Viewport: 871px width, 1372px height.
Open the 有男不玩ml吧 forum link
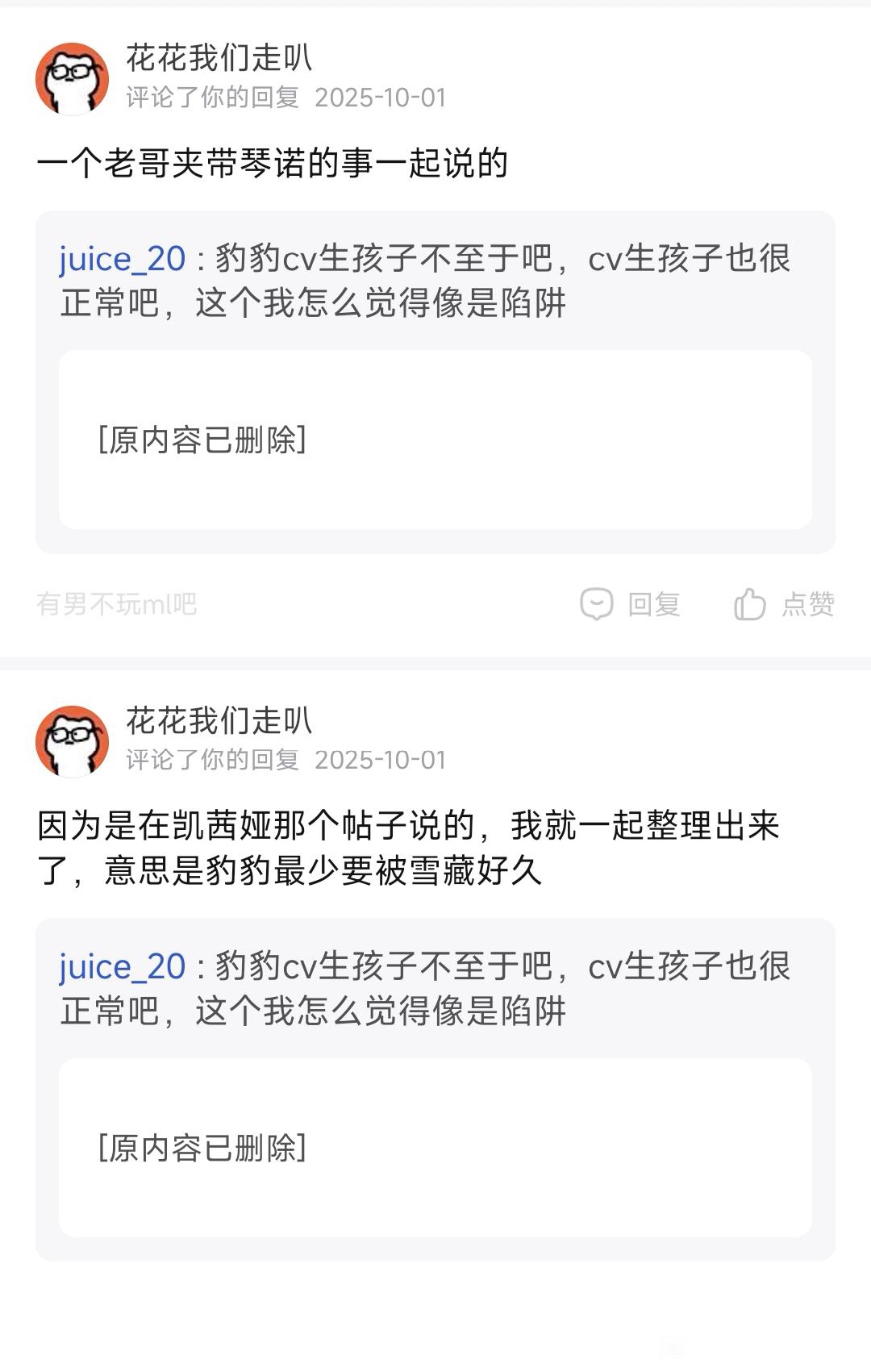(117, 604)
